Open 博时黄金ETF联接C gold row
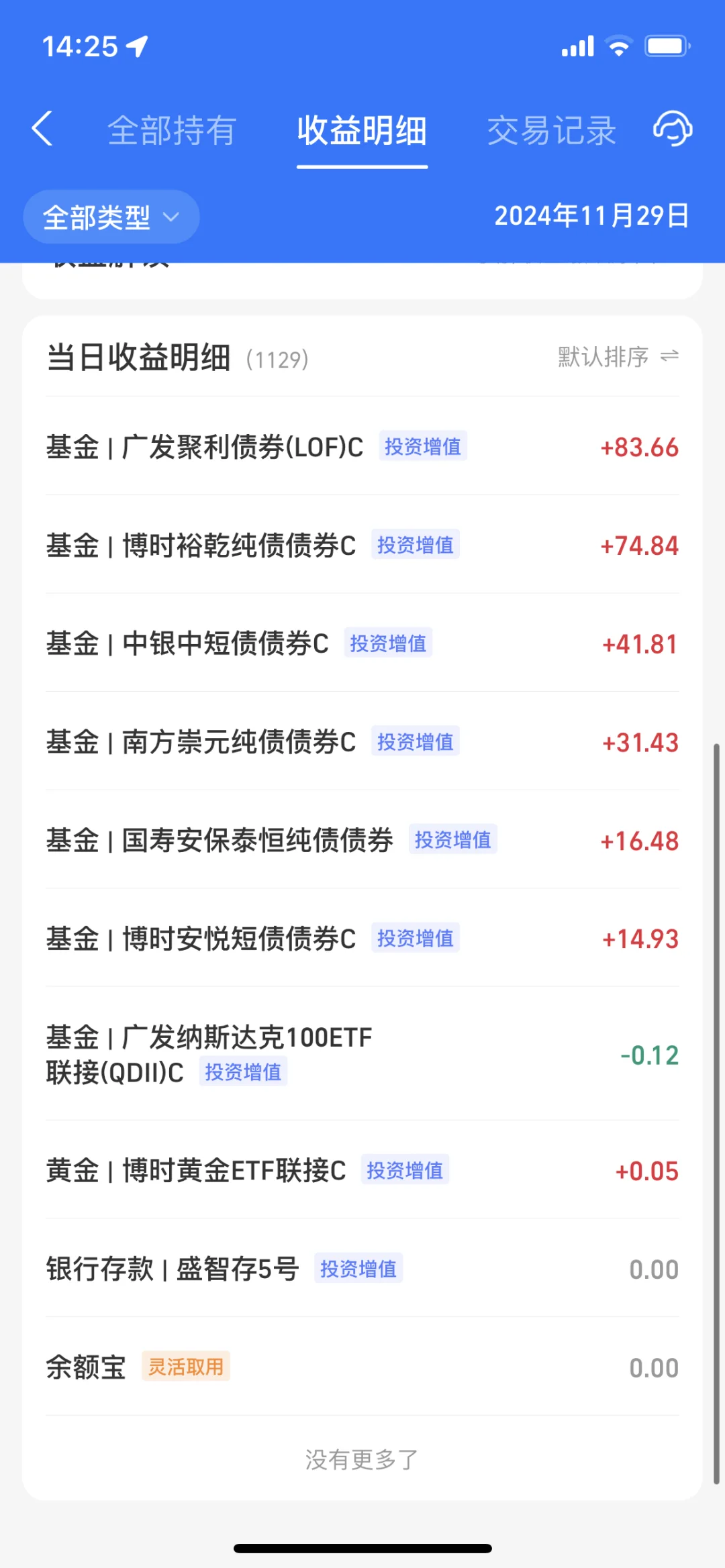725x1568 pixels. [362, 1171]
